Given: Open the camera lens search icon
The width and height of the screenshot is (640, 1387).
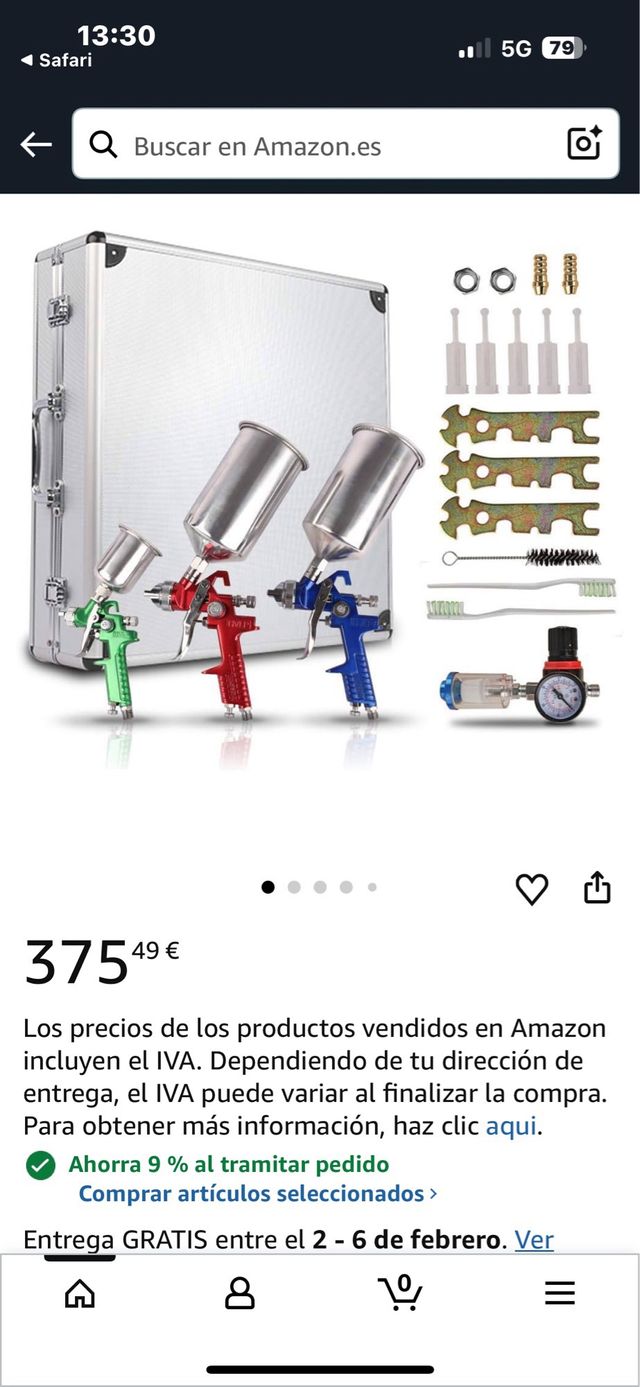Looking at the screenshot, I should pos(584,144).
